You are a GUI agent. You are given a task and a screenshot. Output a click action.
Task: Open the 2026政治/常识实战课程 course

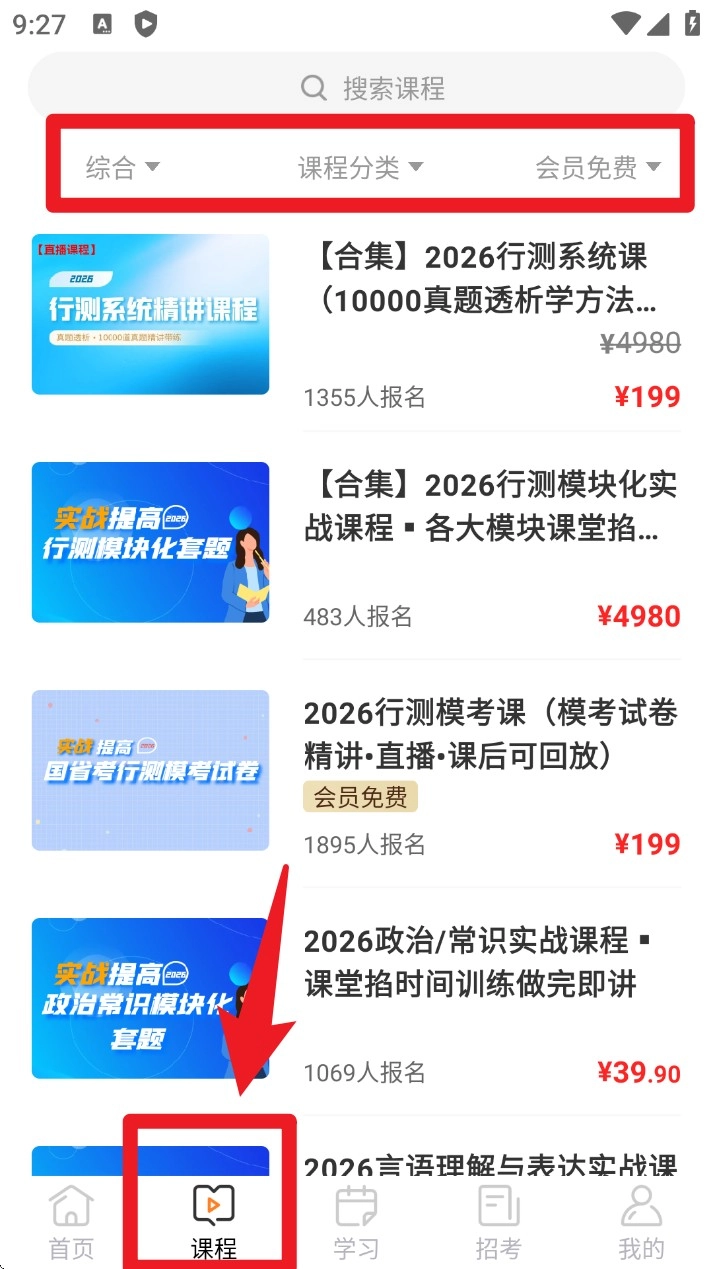[490, 963]
